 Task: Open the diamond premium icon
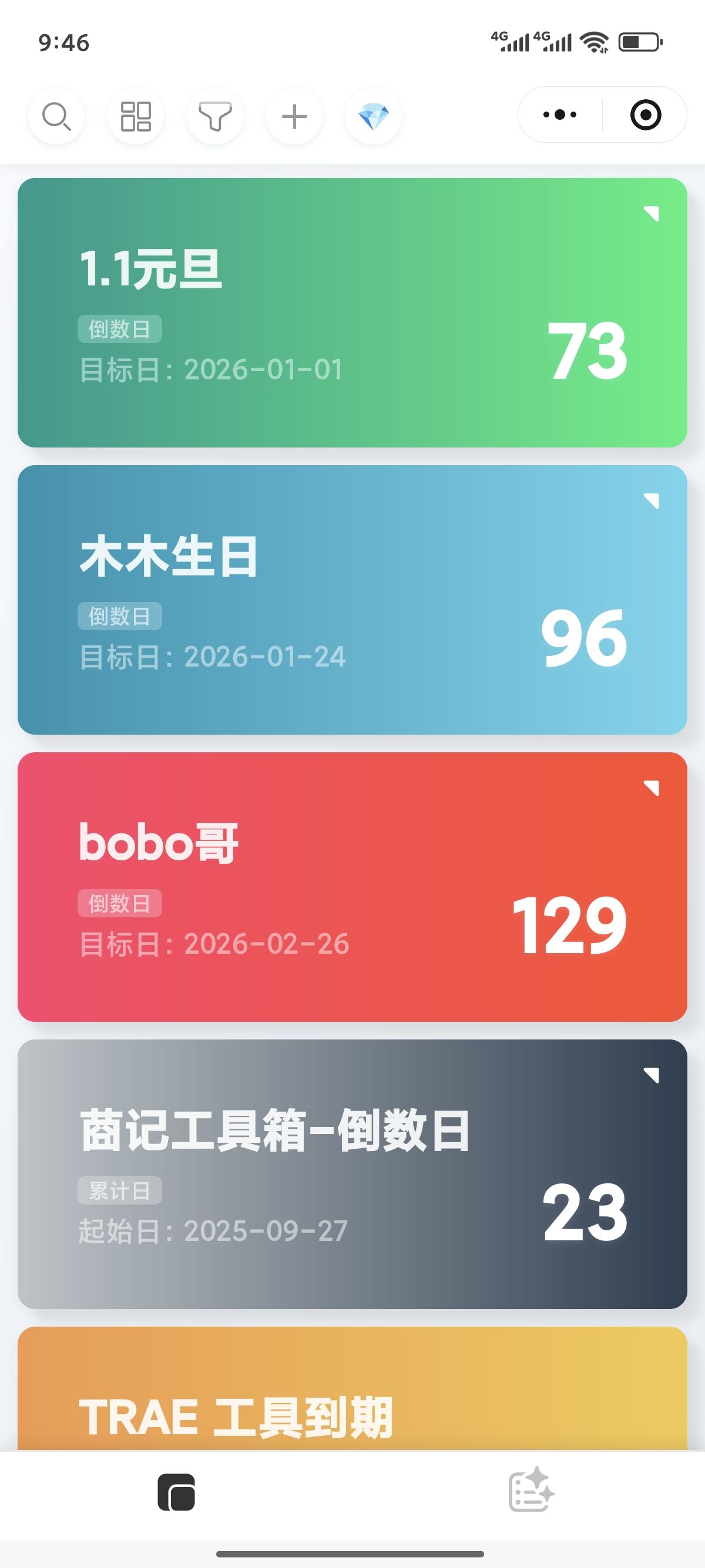373,116
